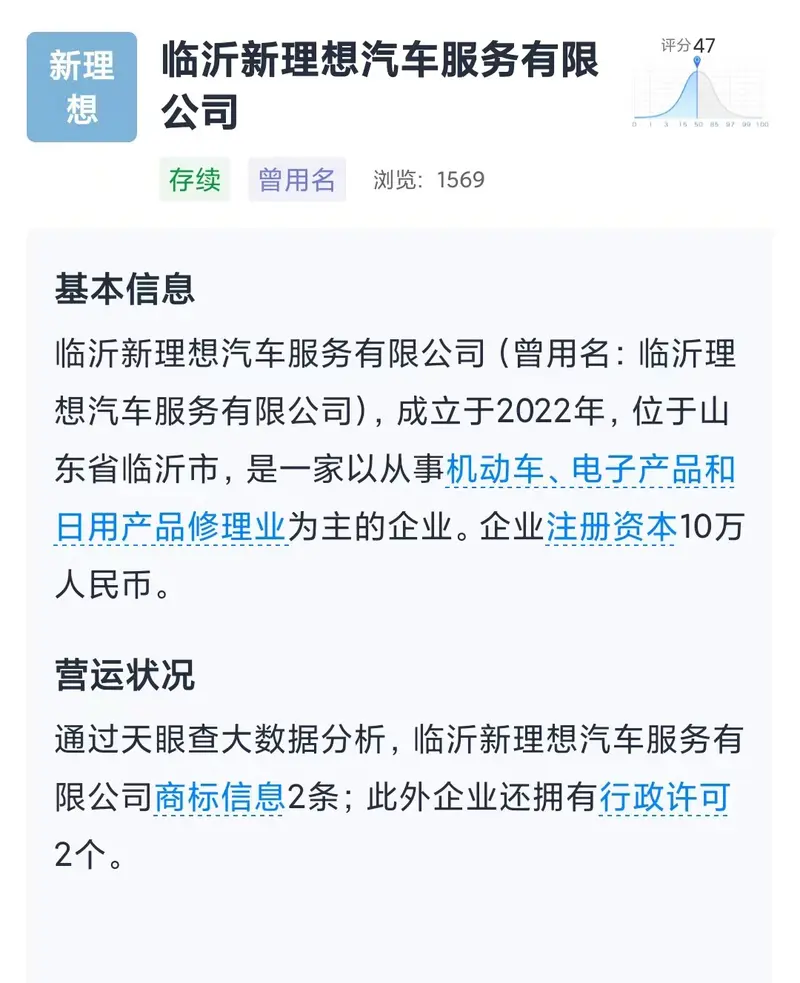Open the 行政许可 link
The width and height of the screenshot is (800, 983).
pos(664,798)
